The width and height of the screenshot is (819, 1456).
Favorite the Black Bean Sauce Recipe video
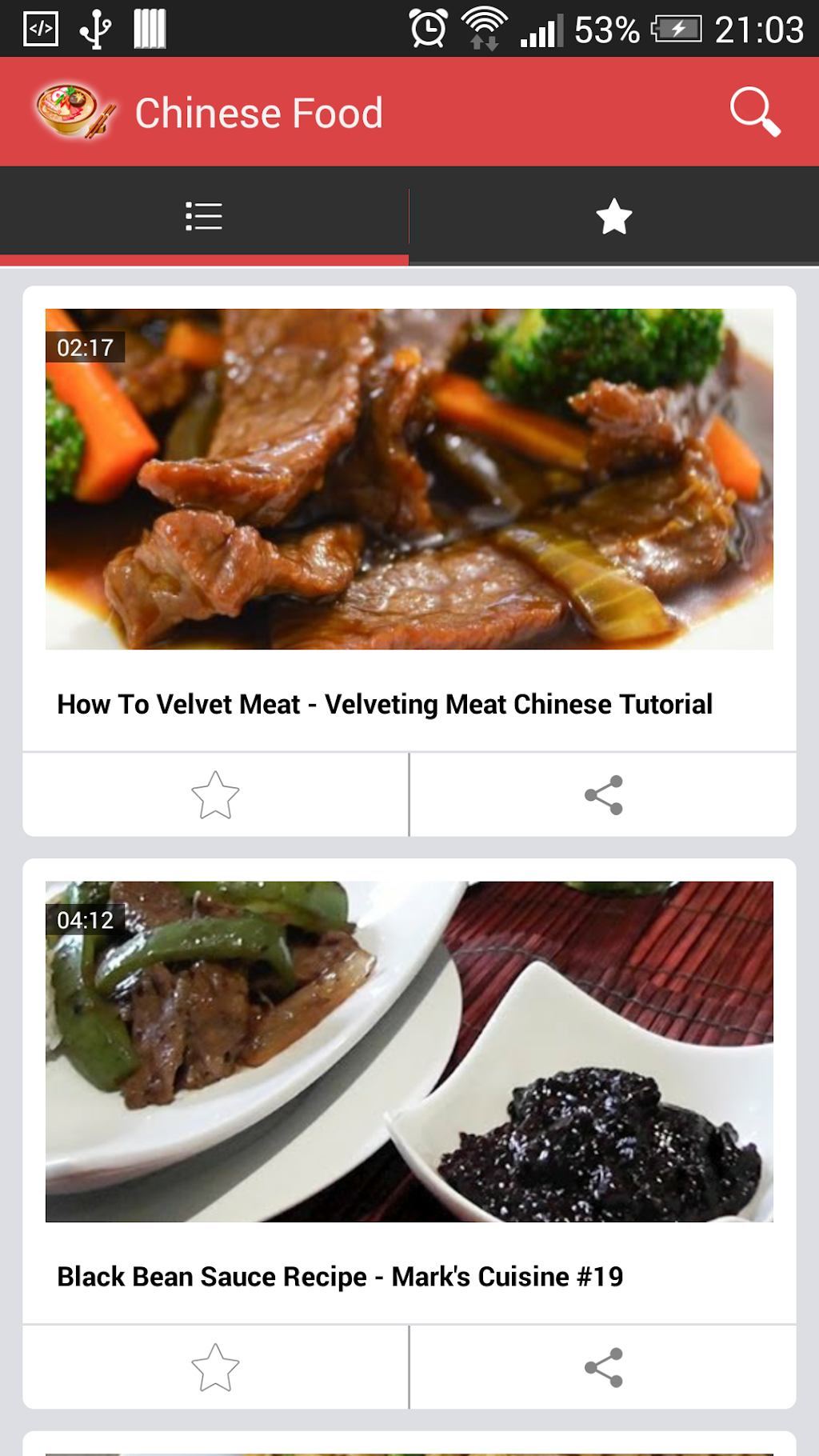(215, 1367)
